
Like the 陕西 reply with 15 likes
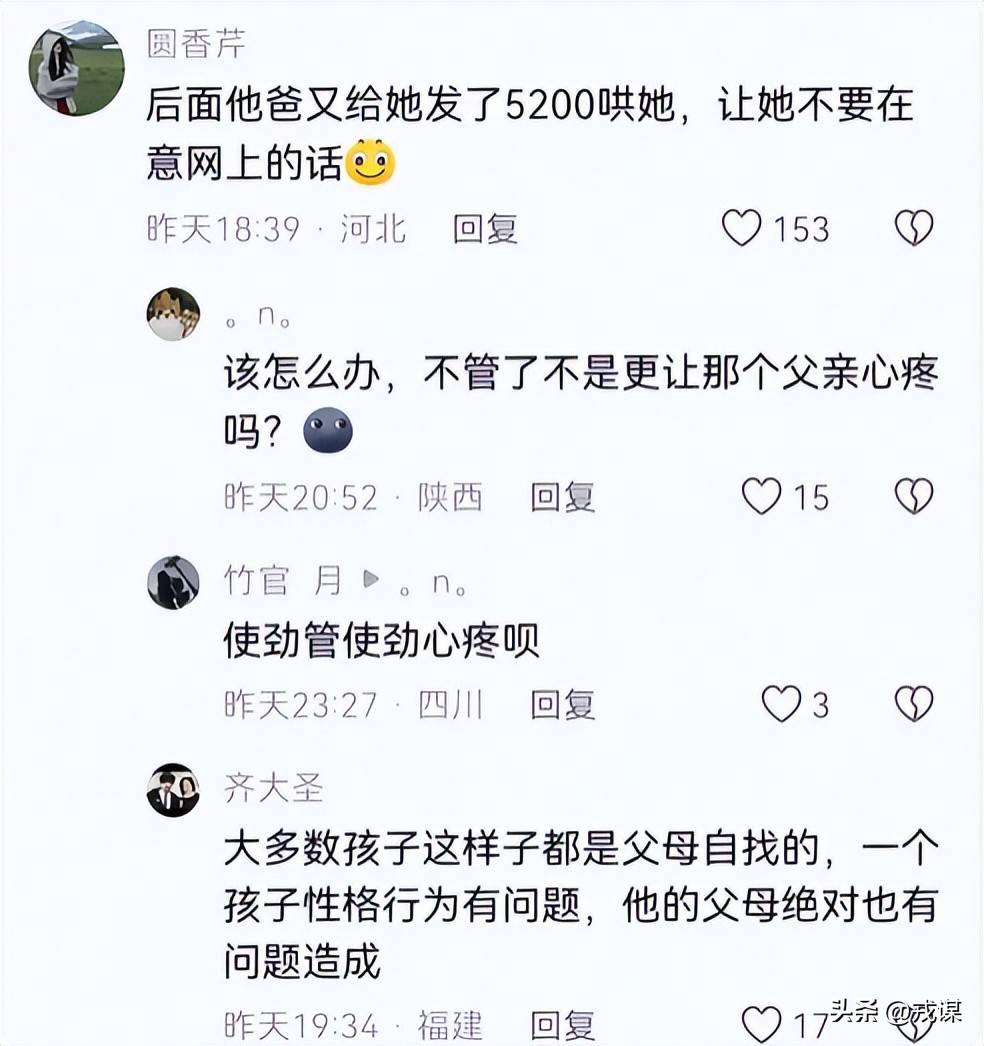coord(762,496)
